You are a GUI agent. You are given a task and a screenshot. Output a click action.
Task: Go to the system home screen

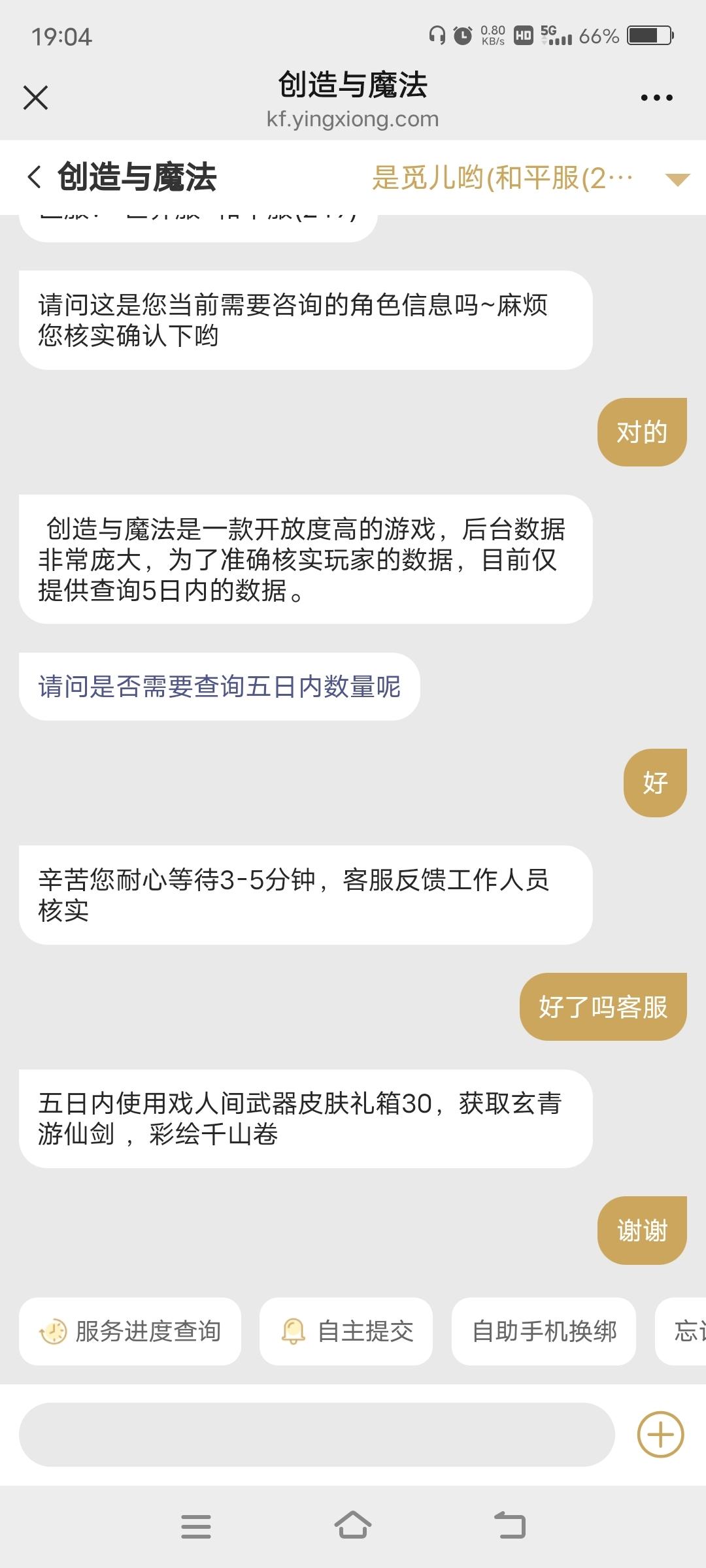coord(353,1526)
